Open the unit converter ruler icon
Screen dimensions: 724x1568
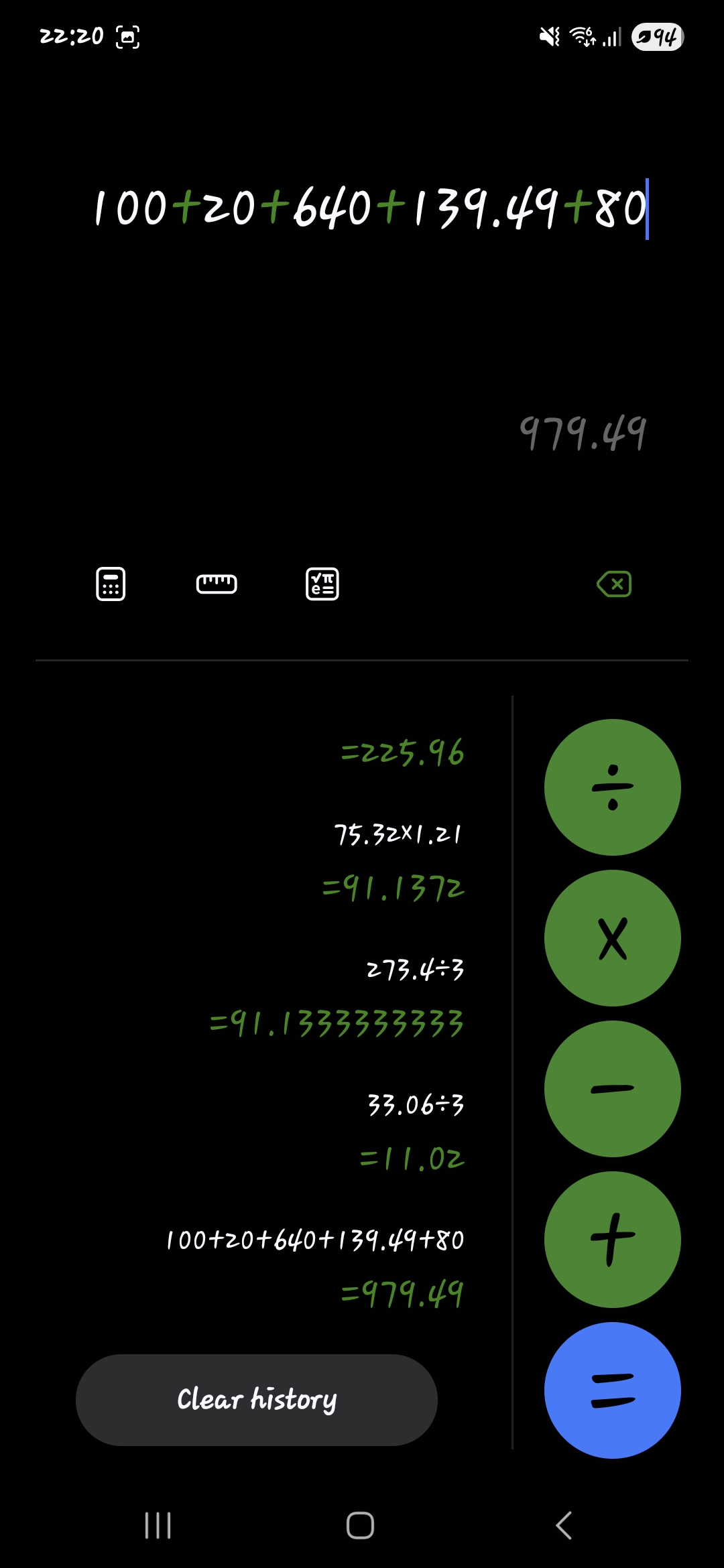[216, 584]
